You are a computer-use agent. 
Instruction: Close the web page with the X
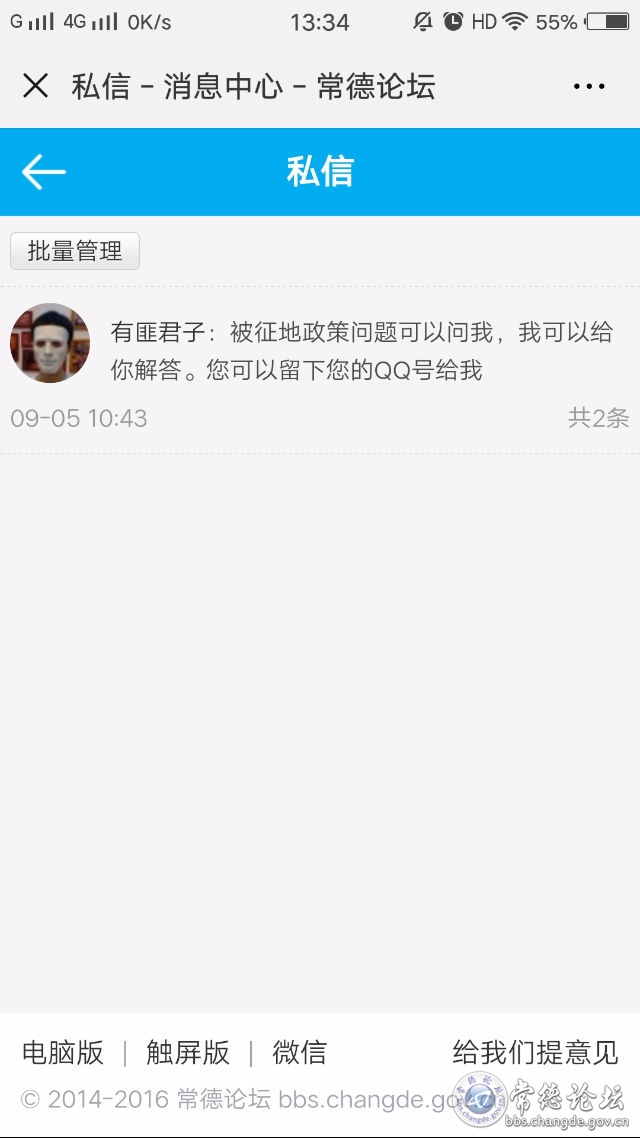(35, 86)
